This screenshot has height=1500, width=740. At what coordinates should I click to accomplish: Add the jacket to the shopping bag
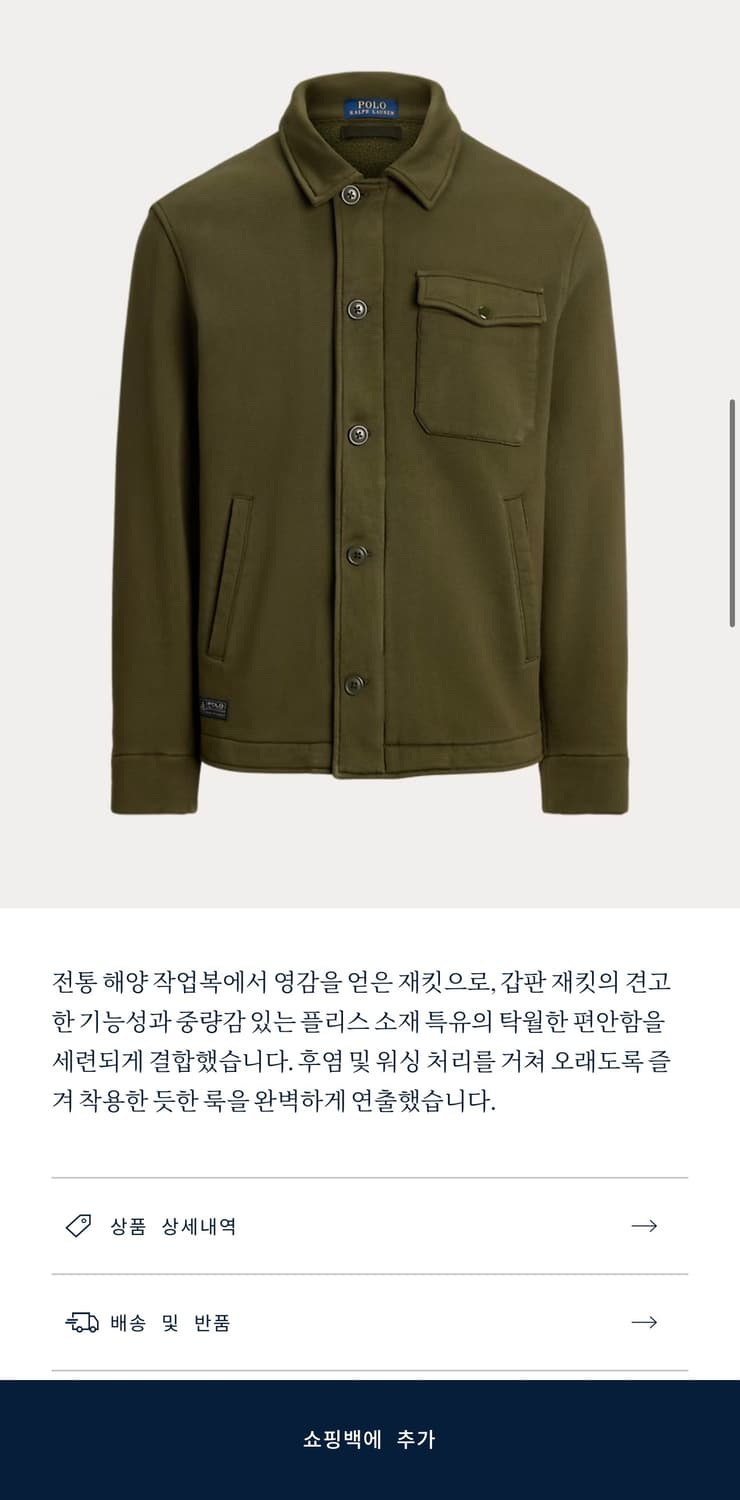click(370, 1440)
